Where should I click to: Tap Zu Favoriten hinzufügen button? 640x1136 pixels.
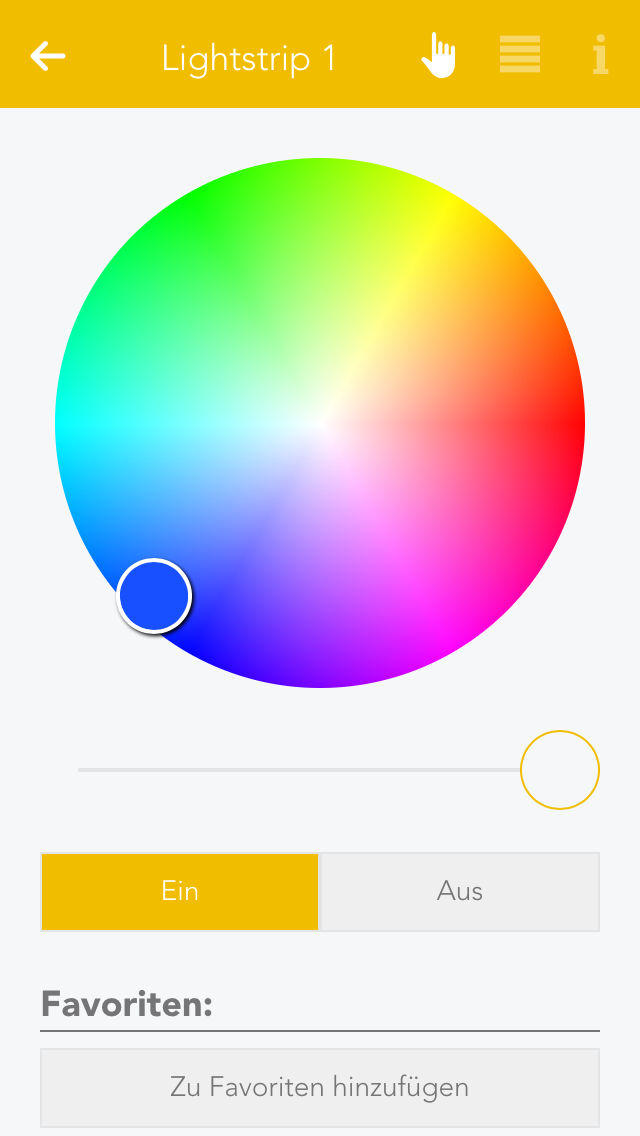(320, 1086)
